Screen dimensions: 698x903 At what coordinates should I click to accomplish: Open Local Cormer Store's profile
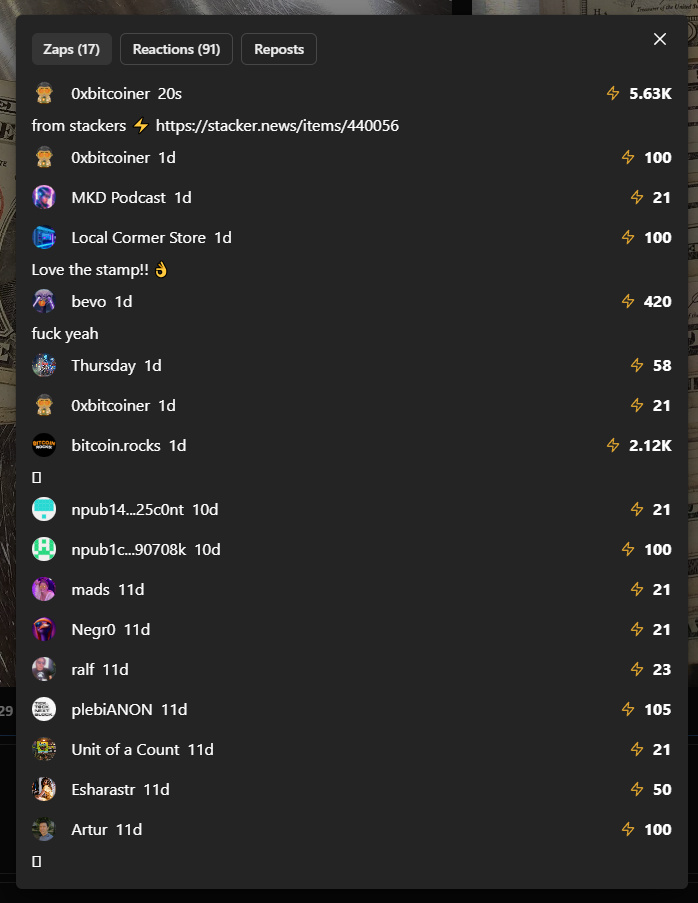point(138,237)
